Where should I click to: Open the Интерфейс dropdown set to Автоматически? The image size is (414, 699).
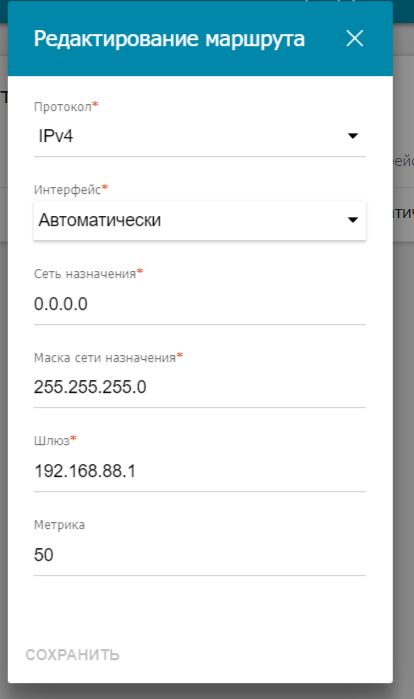tap(200, 220)
